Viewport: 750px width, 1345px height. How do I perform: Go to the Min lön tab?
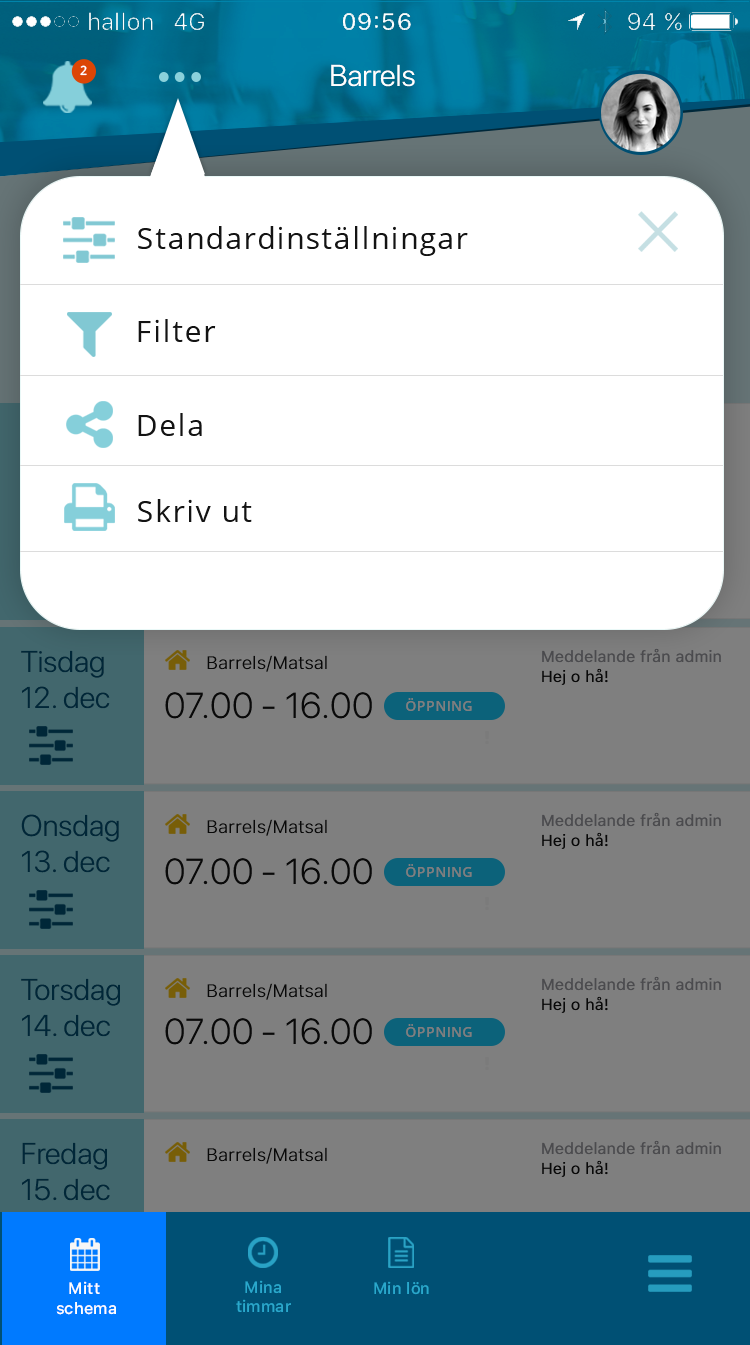coord(401,1267)
